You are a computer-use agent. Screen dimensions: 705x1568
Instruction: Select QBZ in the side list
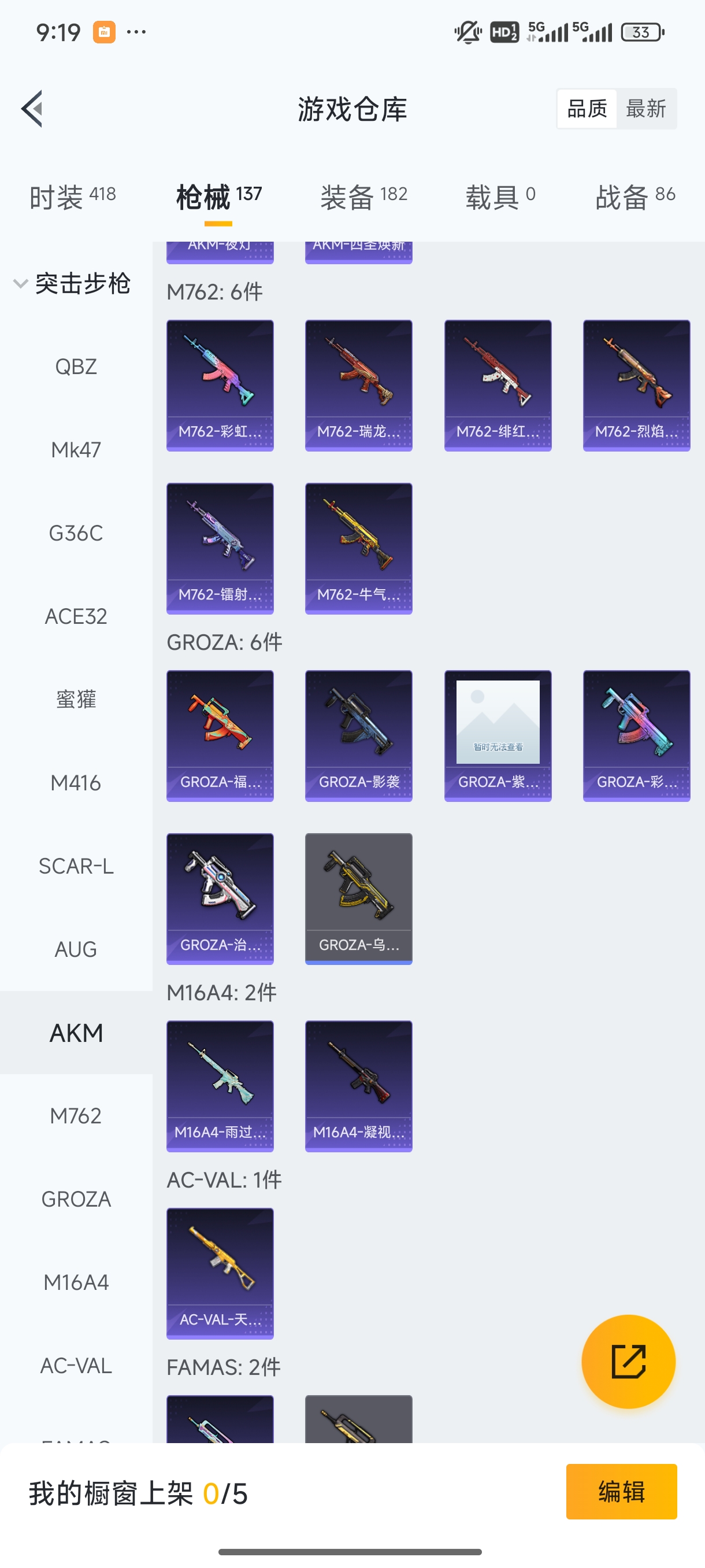tap(76, 367)
